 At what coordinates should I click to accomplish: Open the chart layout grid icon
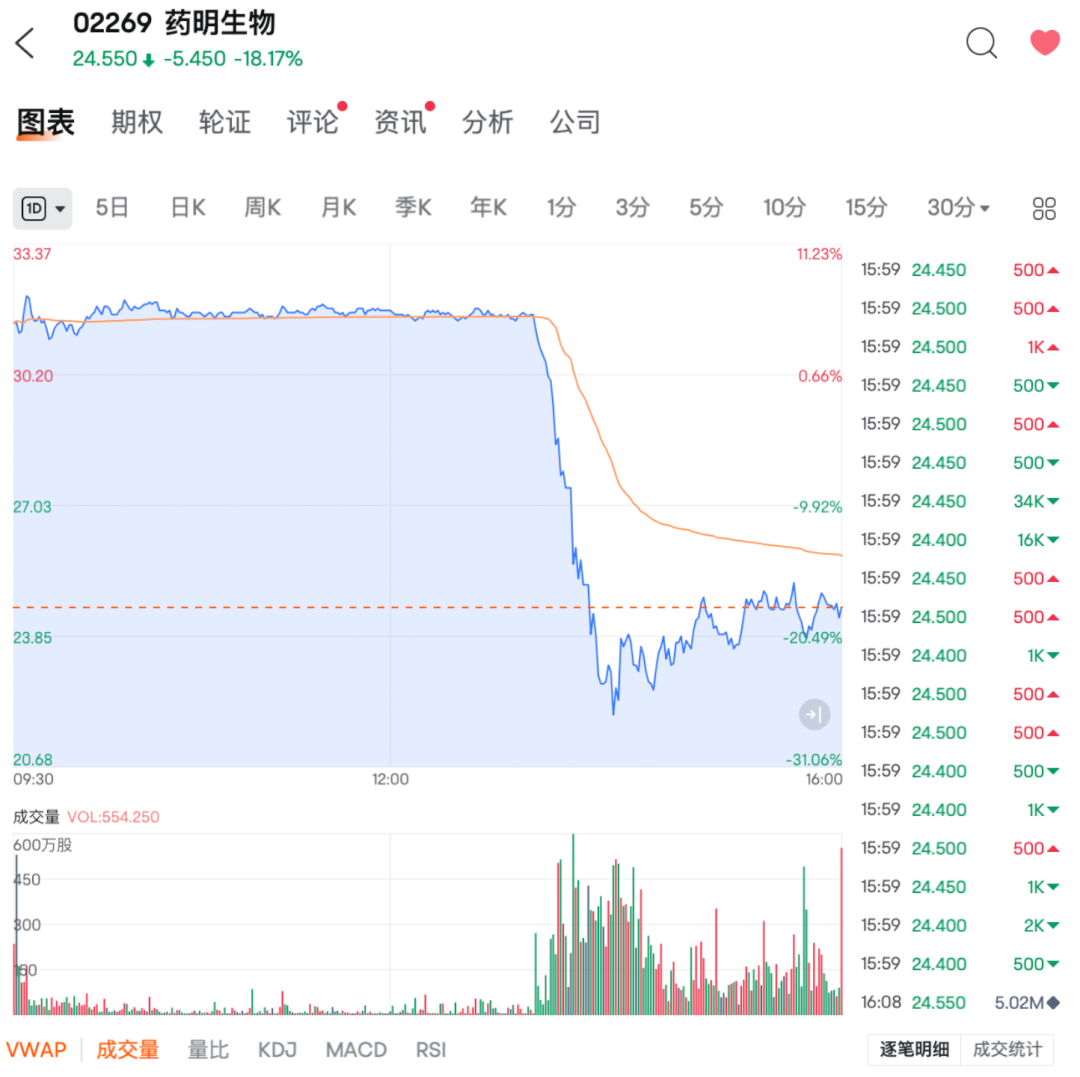(x=1044, y=208)
